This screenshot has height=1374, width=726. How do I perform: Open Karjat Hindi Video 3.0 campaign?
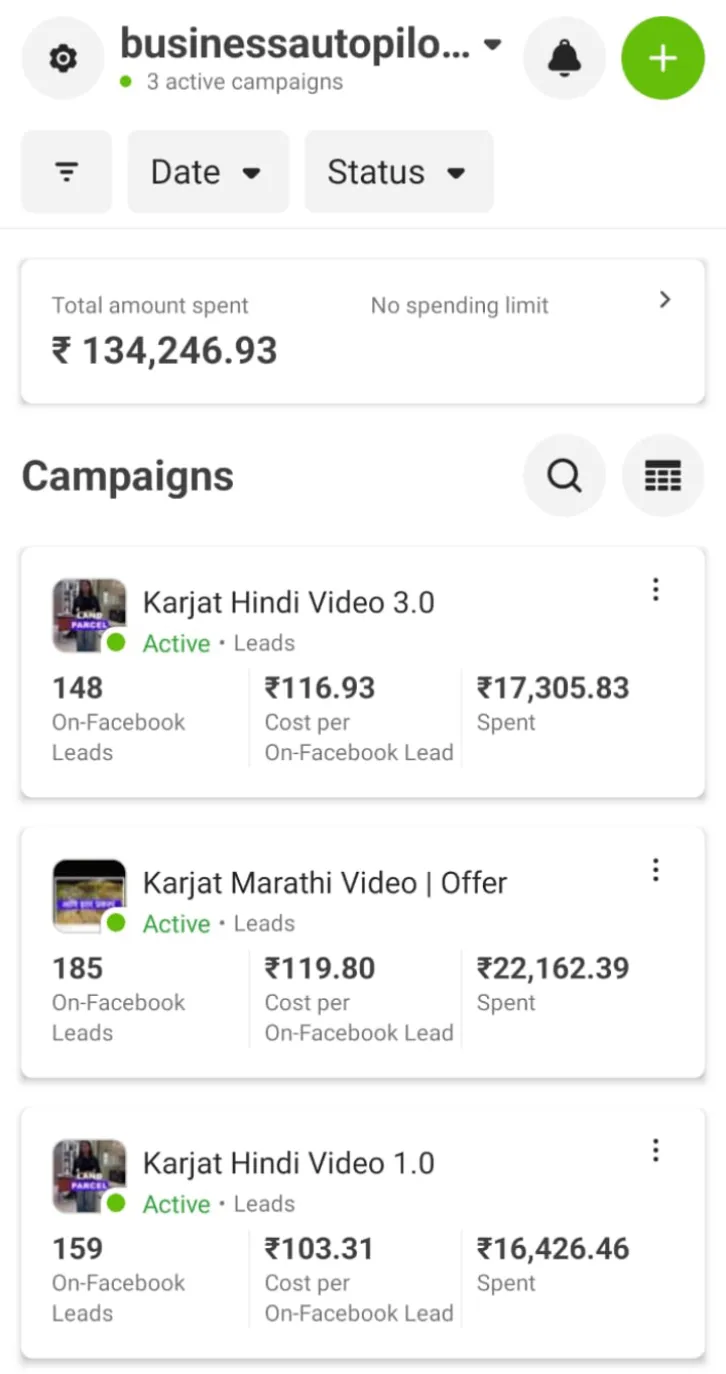tap(288, 603)
